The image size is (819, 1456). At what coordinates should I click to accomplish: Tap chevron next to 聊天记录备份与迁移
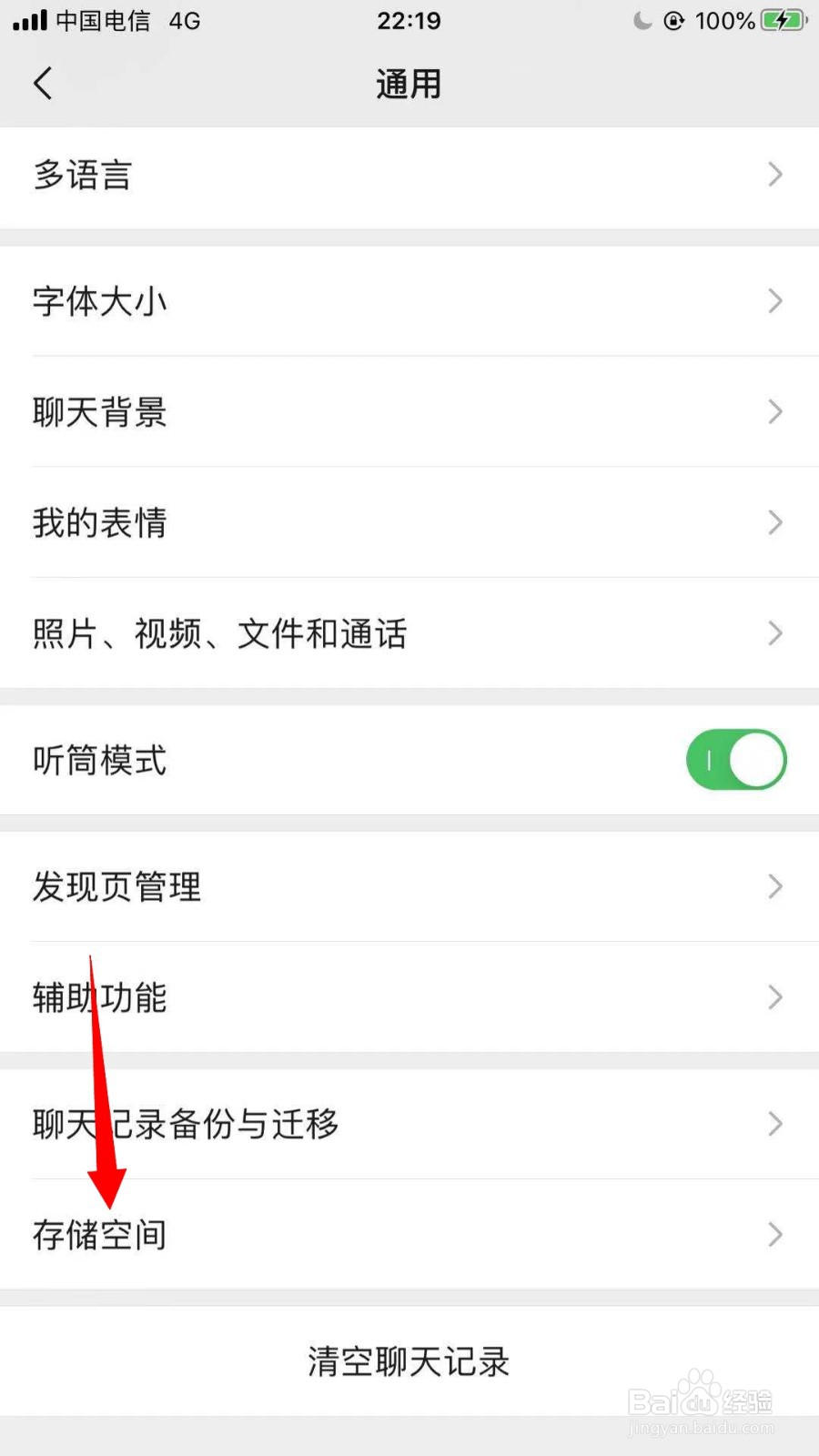coord(774,1124)
